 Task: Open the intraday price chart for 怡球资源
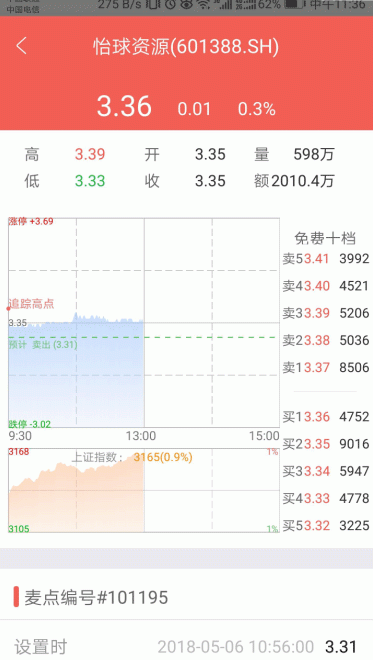point(144,322)
